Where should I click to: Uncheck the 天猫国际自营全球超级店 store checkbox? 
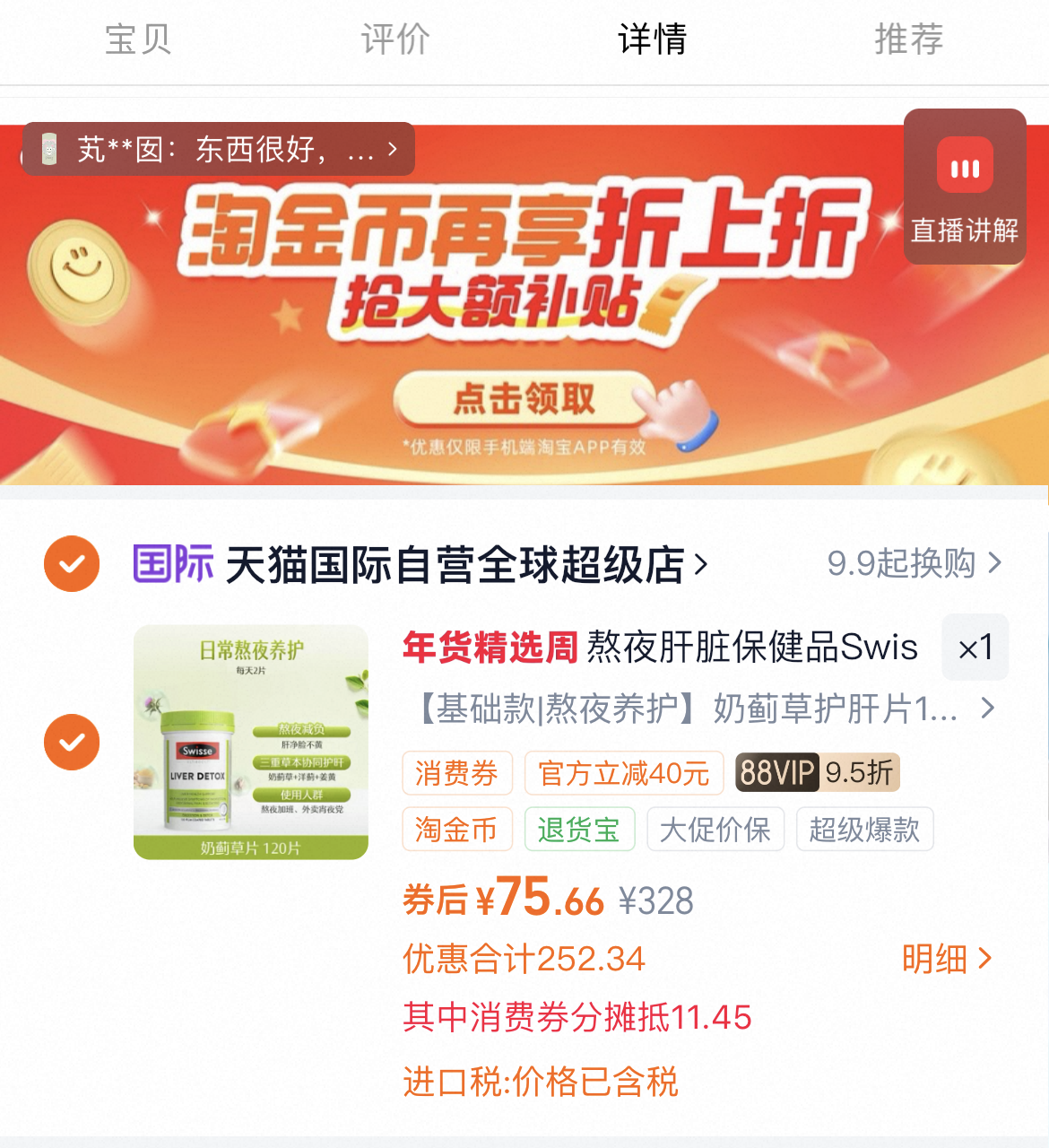(x=72, y=564)
